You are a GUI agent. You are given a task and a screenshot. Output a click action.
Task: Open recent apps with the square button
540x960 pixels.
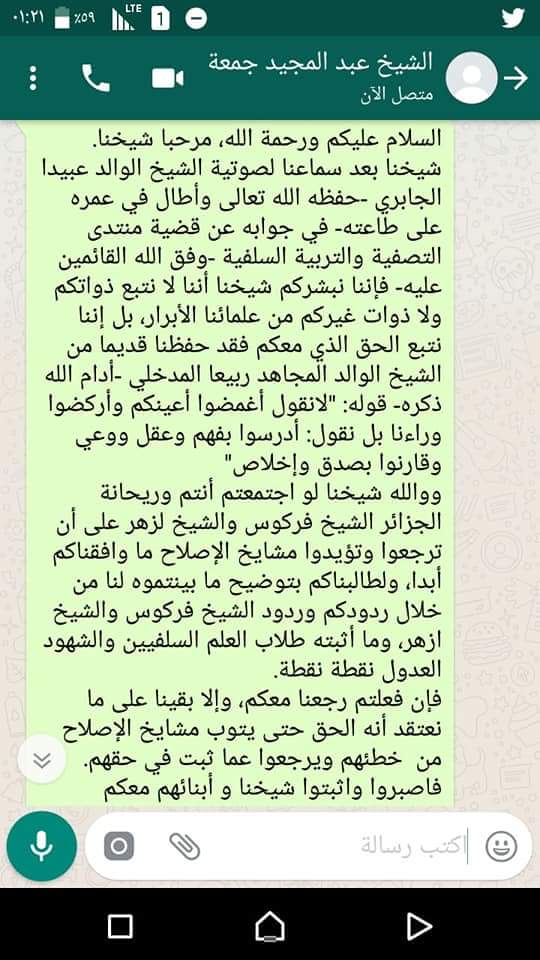tap(120, 927)
